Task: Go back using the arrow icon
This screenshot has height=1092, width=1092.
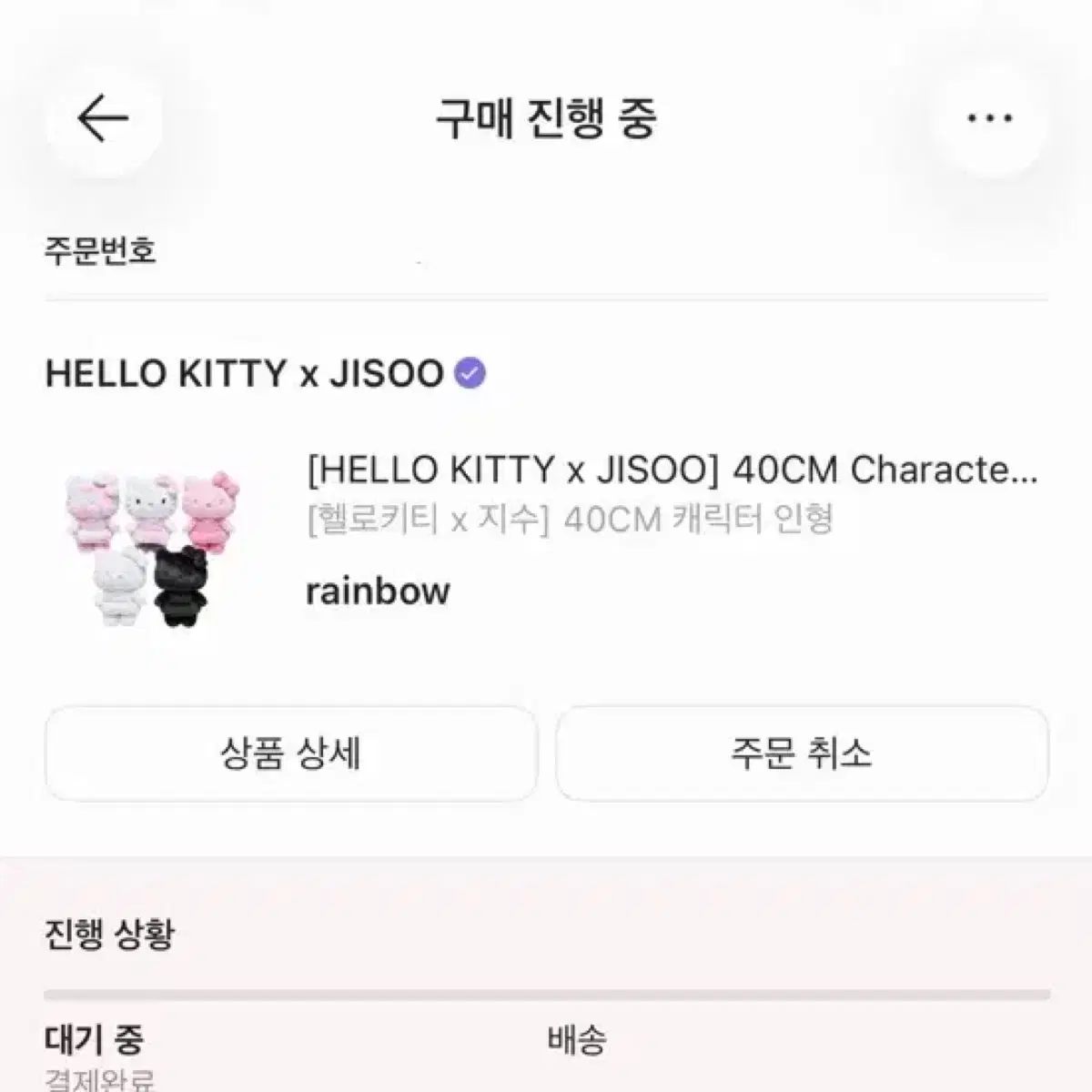Action: [x=103, y=119]
